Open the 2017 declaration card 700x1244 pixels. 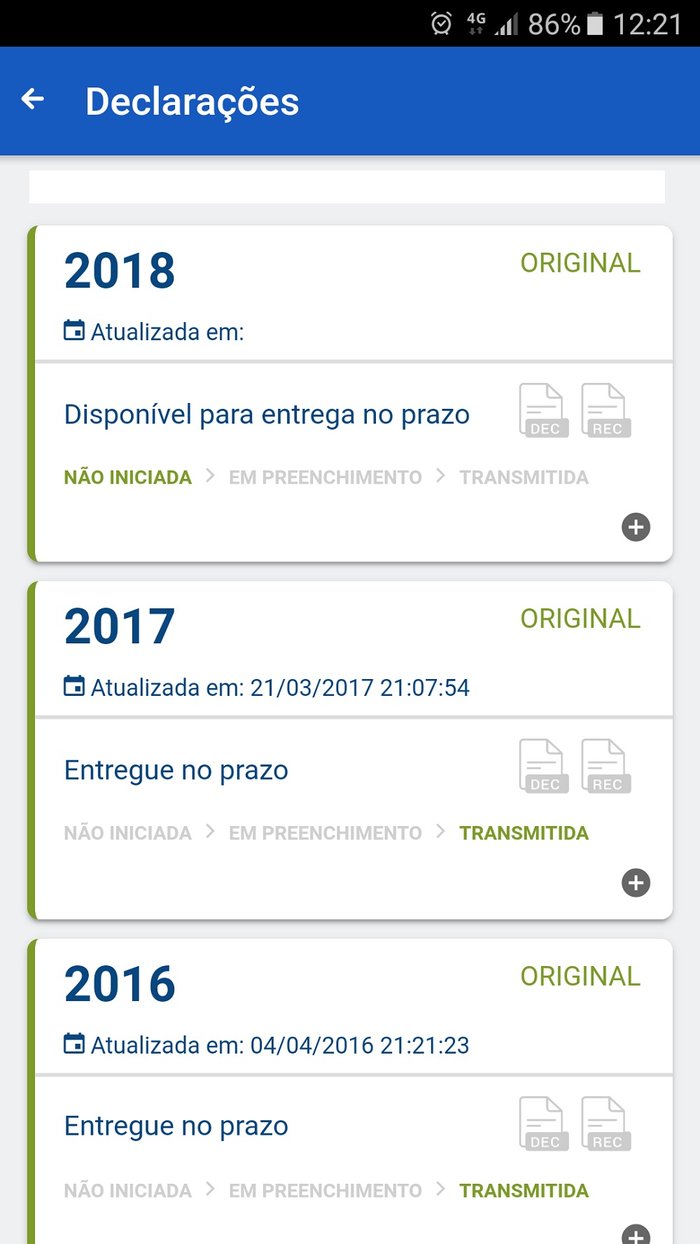point(350,749)
